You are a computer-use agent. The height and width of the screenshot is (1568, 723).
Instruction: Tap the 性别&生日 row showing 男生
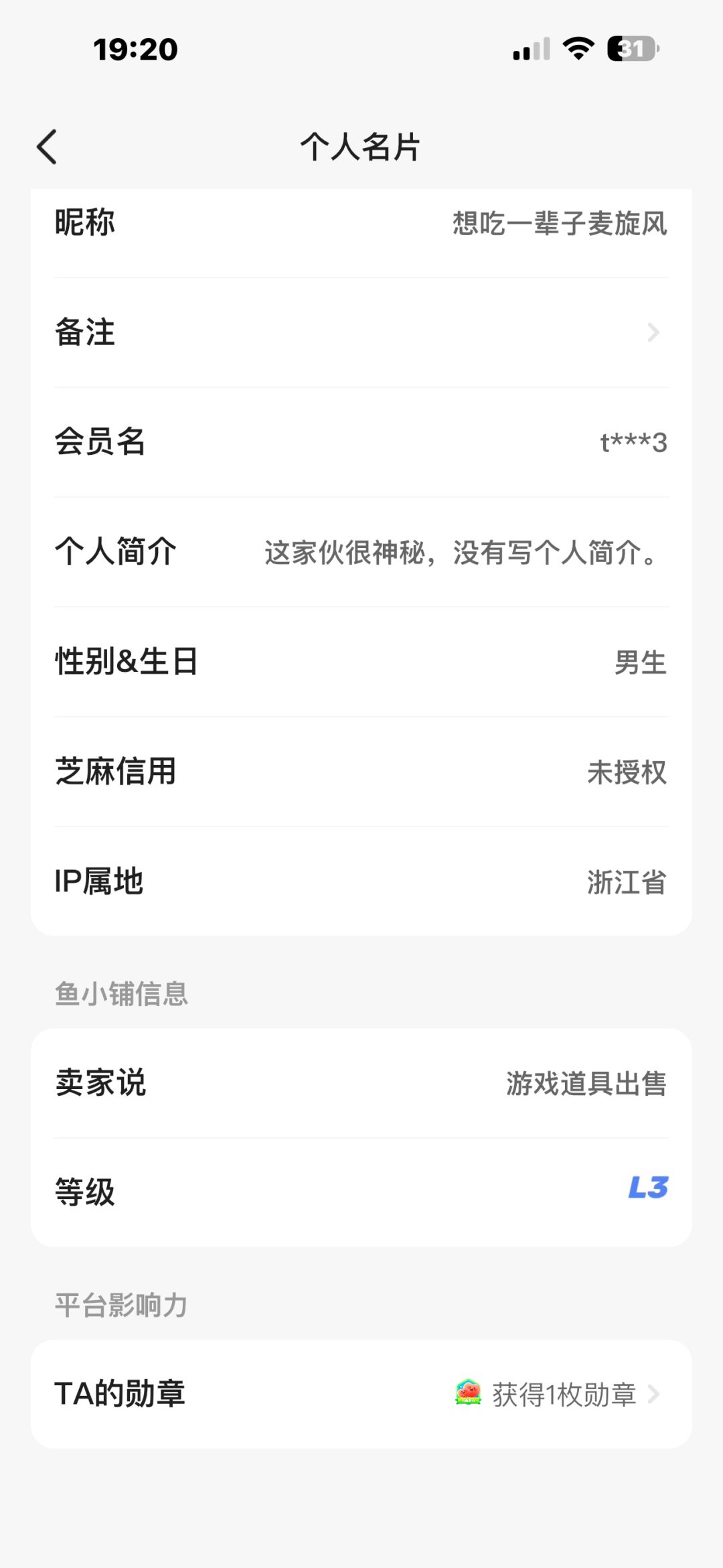click(361, 662)
